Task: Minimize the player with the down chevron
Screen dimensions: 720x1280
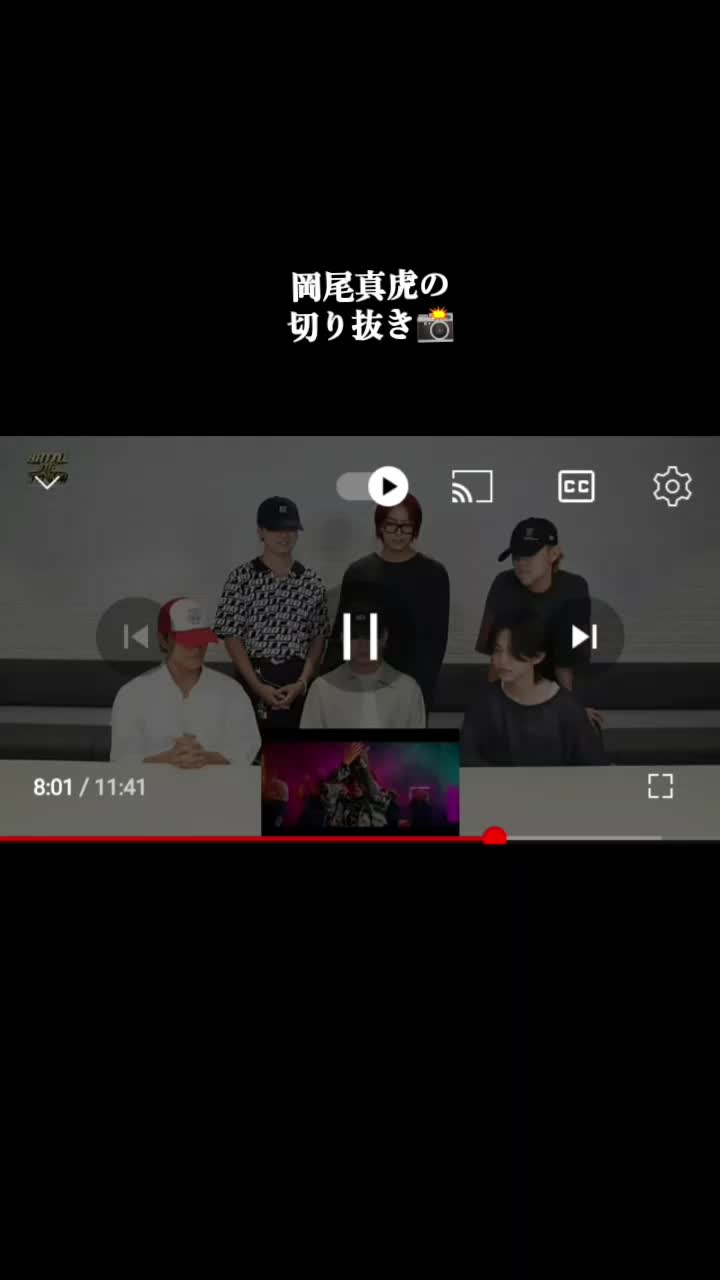Action: pos(46,482)
